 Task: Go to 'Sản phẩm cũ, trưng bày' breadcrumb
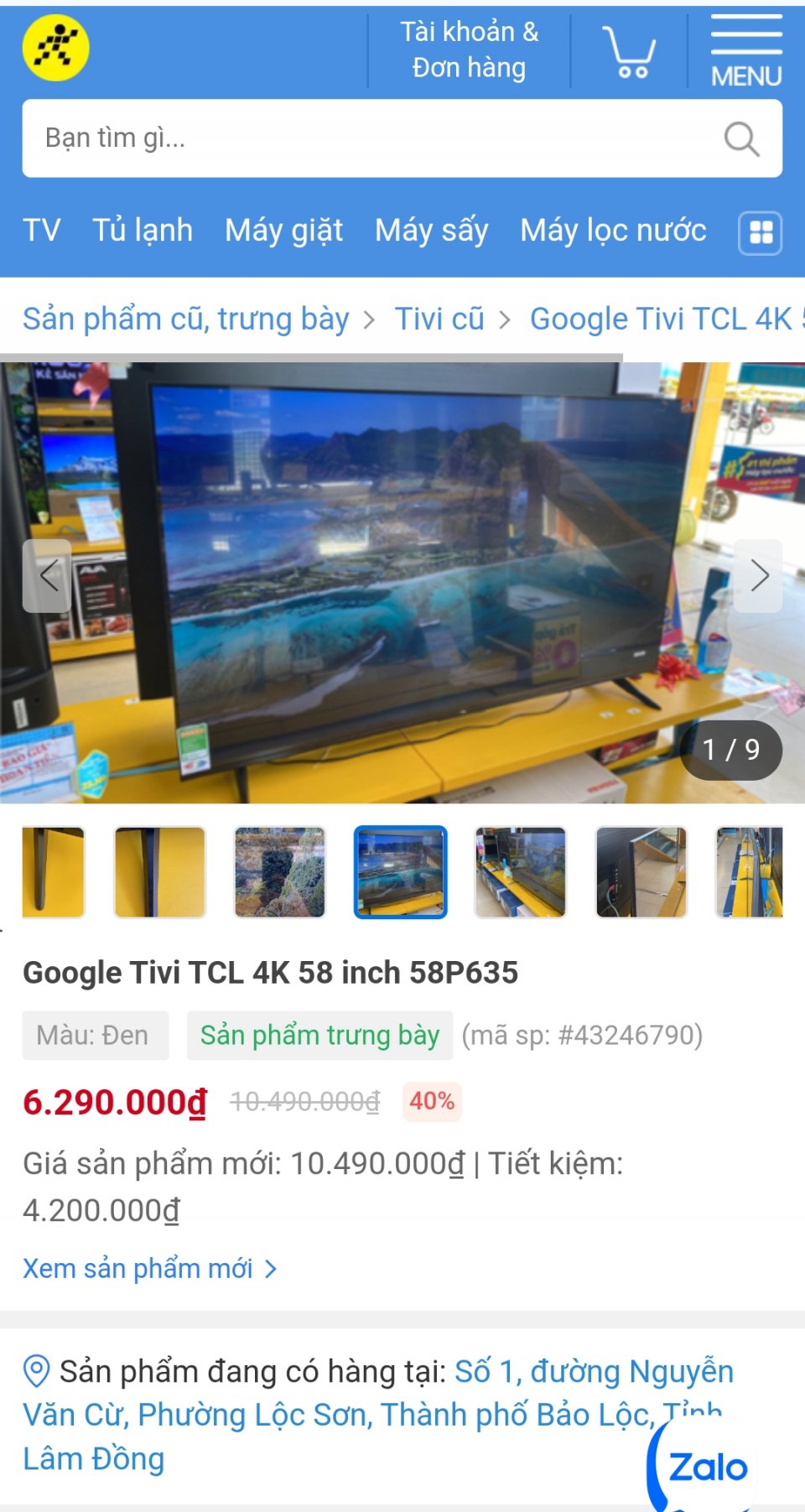[x=185, y=319]
